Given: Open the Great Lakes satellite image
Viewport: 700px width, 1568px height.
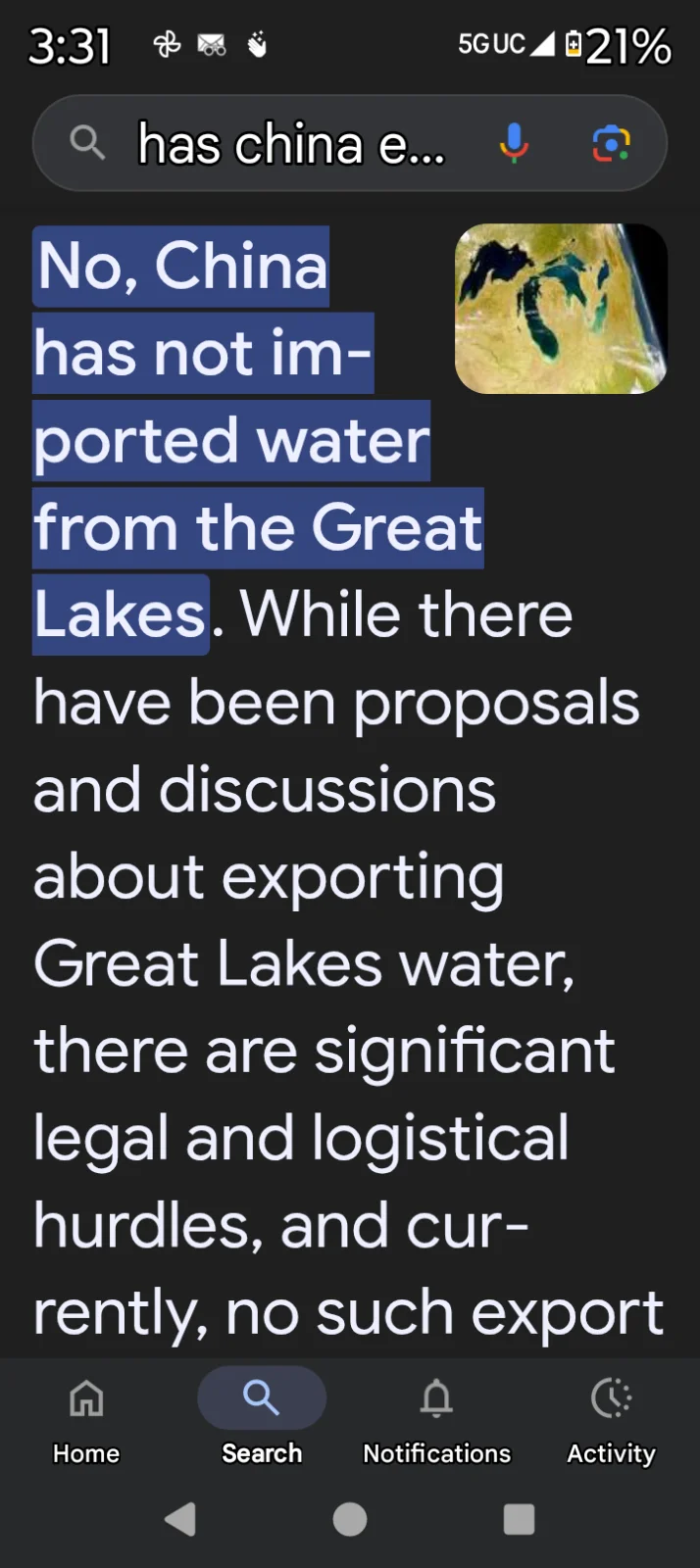Looking at the screenshot, I should [x=561, y=309].
